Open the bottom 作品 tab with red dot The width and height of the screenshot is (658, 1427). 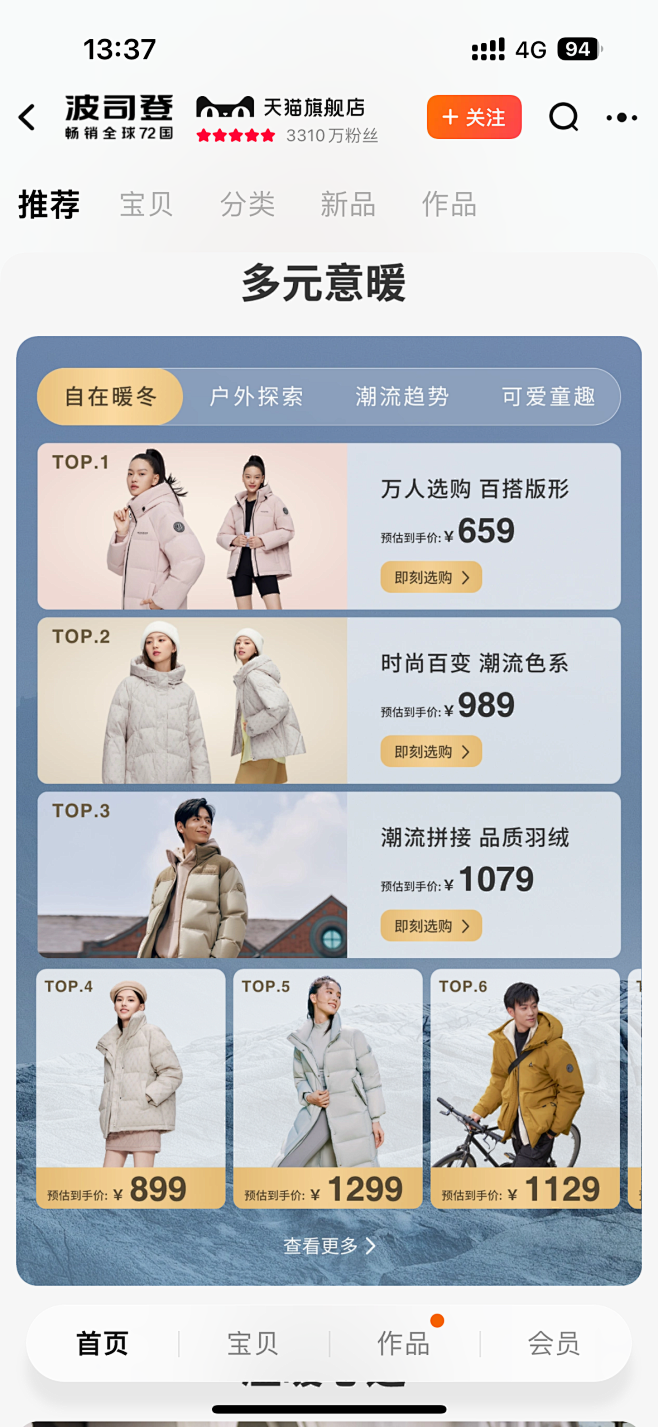coord(404,1343)
